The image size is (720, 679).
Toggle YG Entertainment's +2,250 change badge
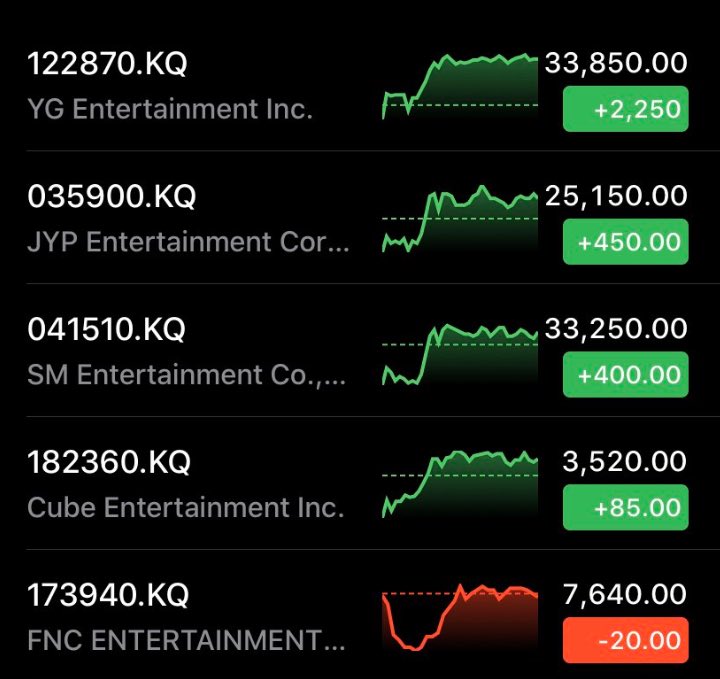click(x=625, y=109)
